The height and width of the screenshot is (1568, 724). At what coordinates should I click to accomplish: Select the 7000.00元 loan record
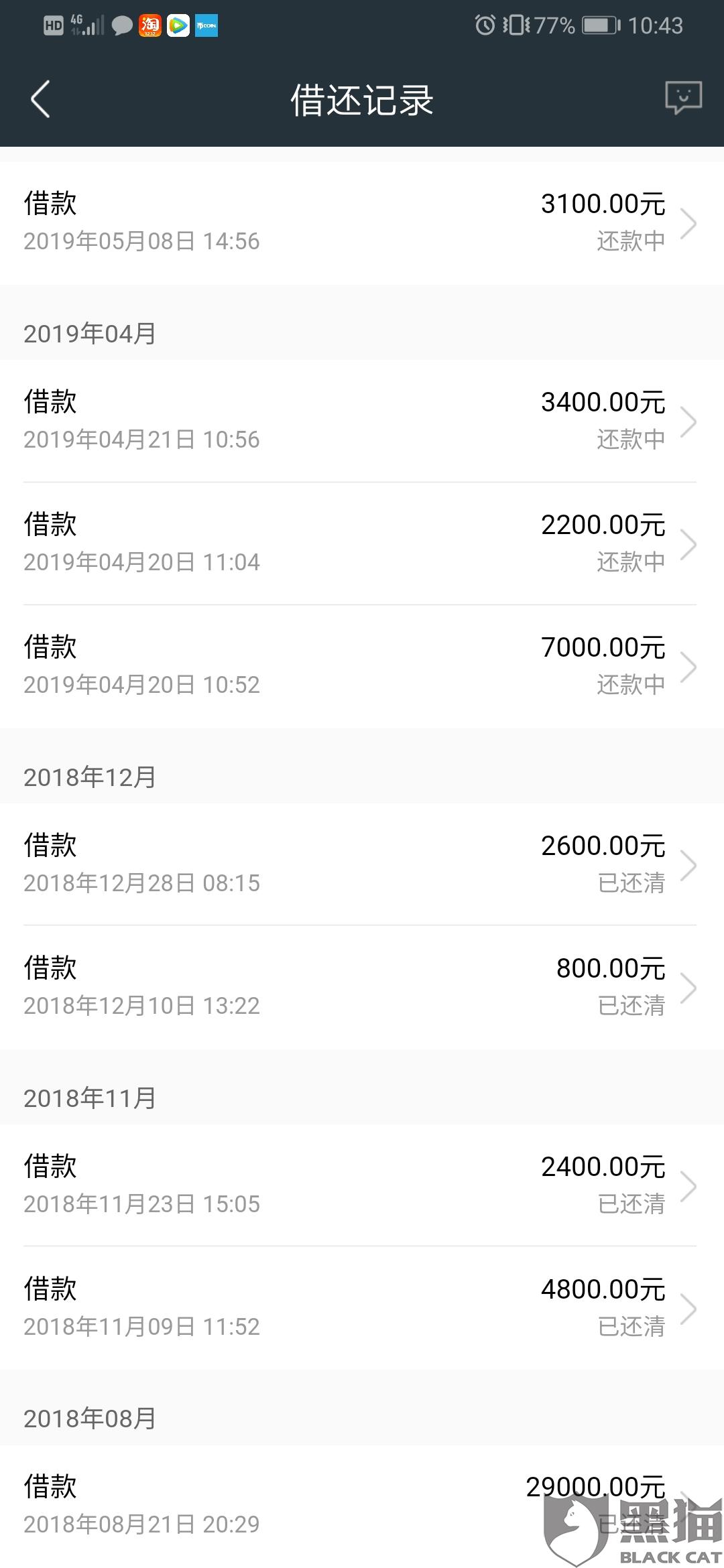point(362,666)
